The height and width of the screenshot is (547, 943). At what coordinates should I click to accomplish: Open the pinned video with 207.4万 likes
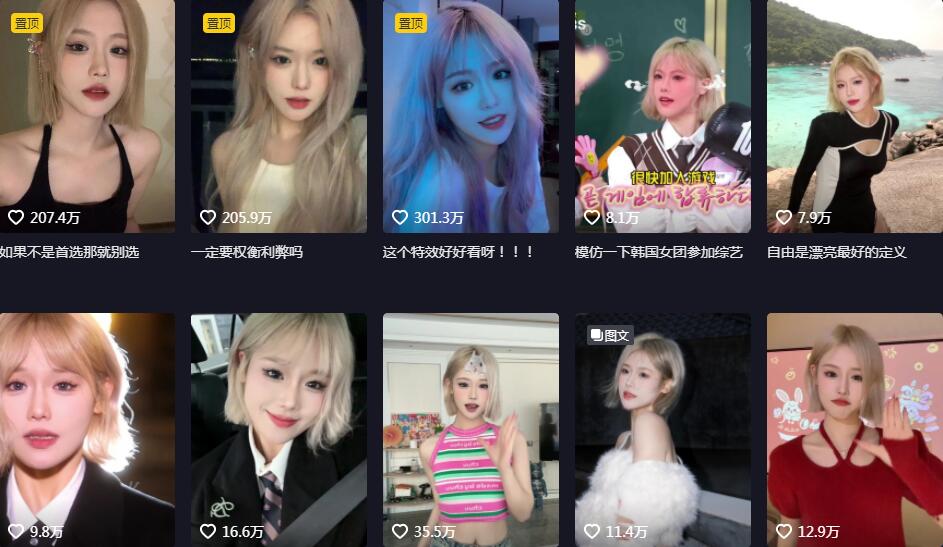[x=87, y=115]
